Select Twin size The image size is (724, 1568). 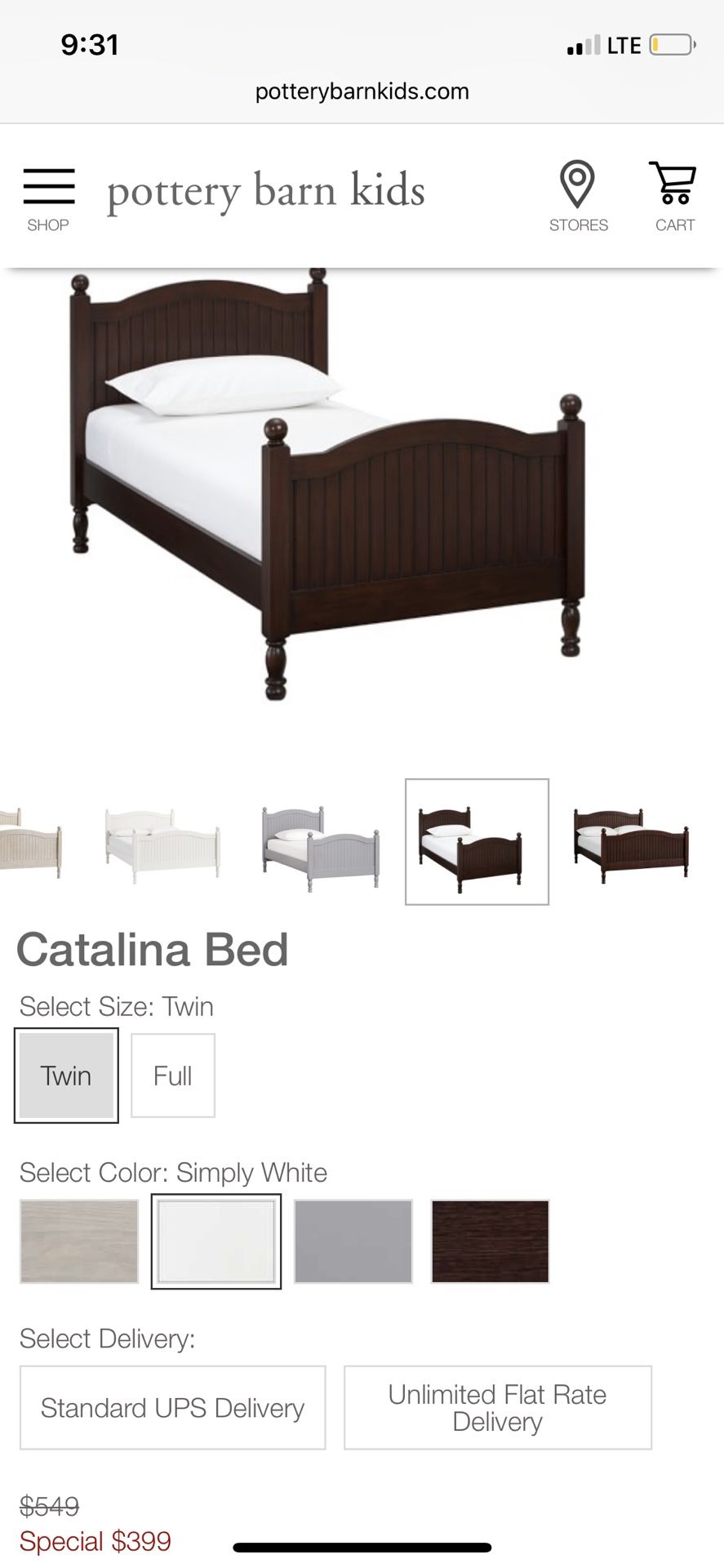point(66,1076)
